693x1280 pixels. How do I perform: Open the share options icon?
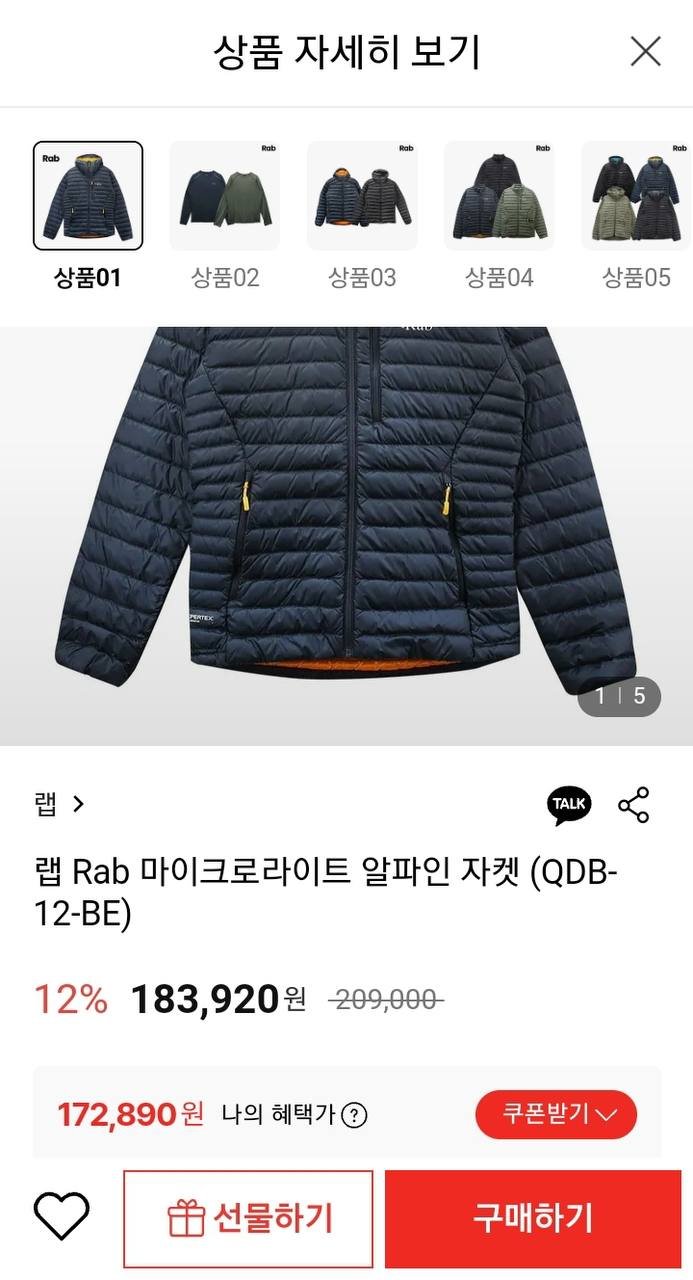tap(633, 804)
